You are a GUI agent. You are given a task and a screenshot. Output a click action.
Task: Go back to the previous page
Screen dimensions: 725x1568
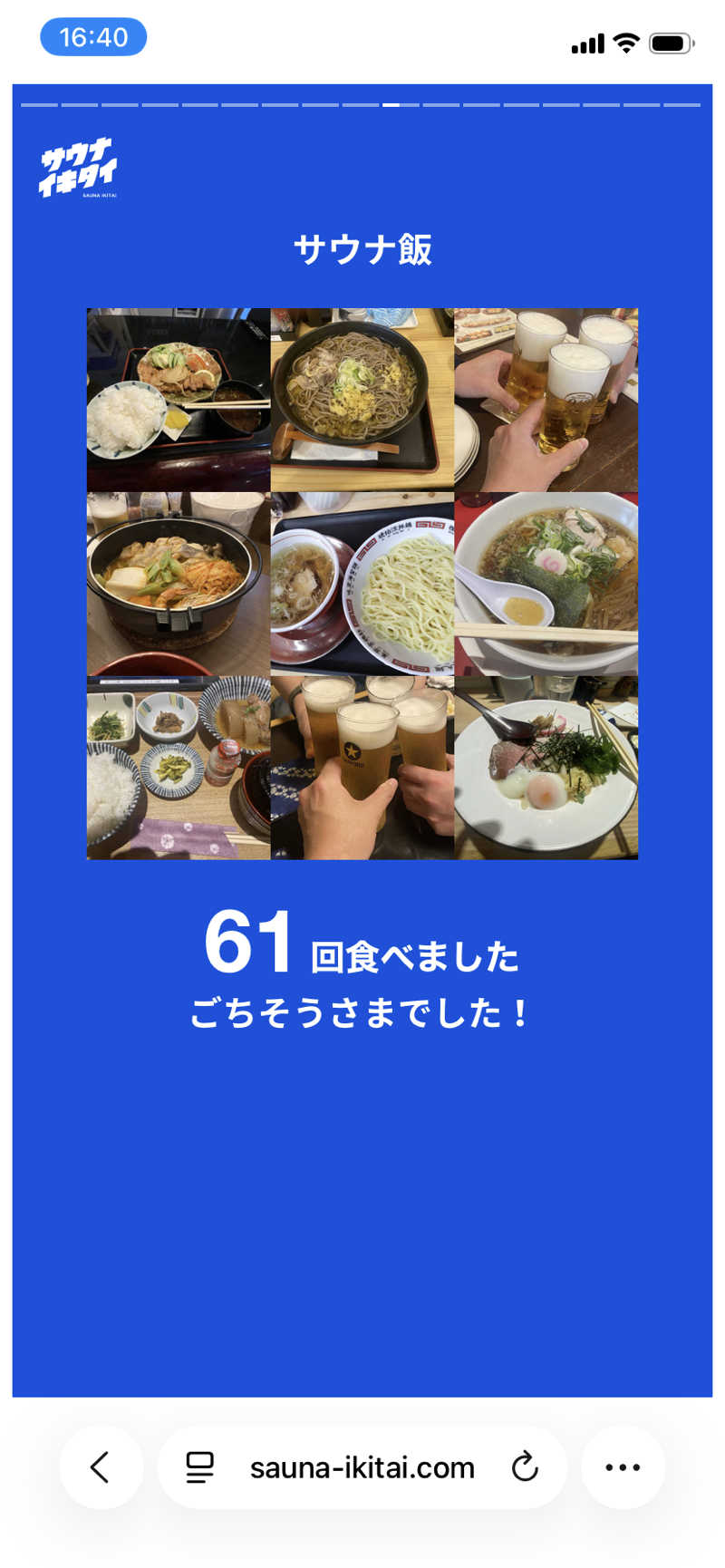point(101,1466)
